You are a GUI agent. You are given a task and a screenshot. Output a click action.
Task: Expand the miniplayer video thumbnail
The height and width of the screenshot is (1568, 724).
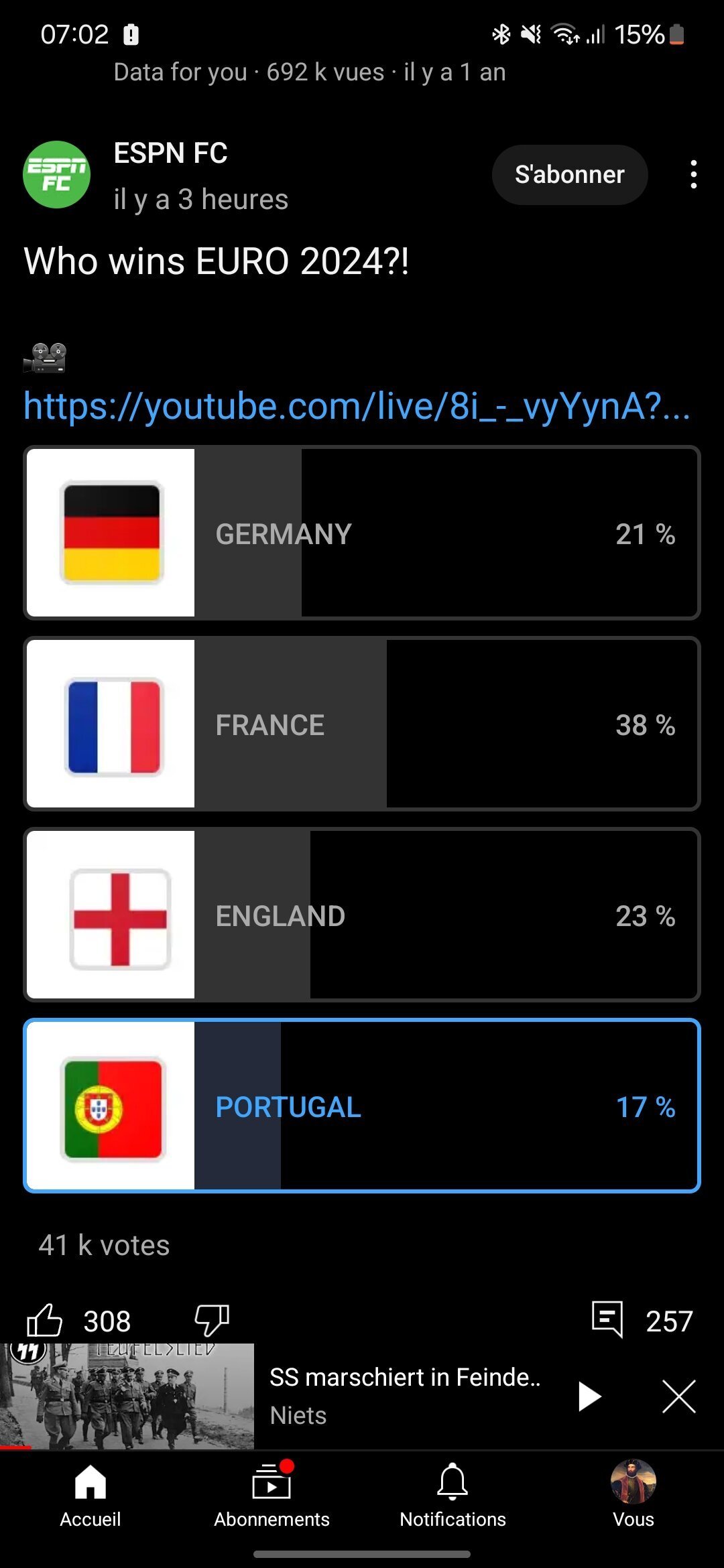pyautogui.click(x=127, y=1396)
